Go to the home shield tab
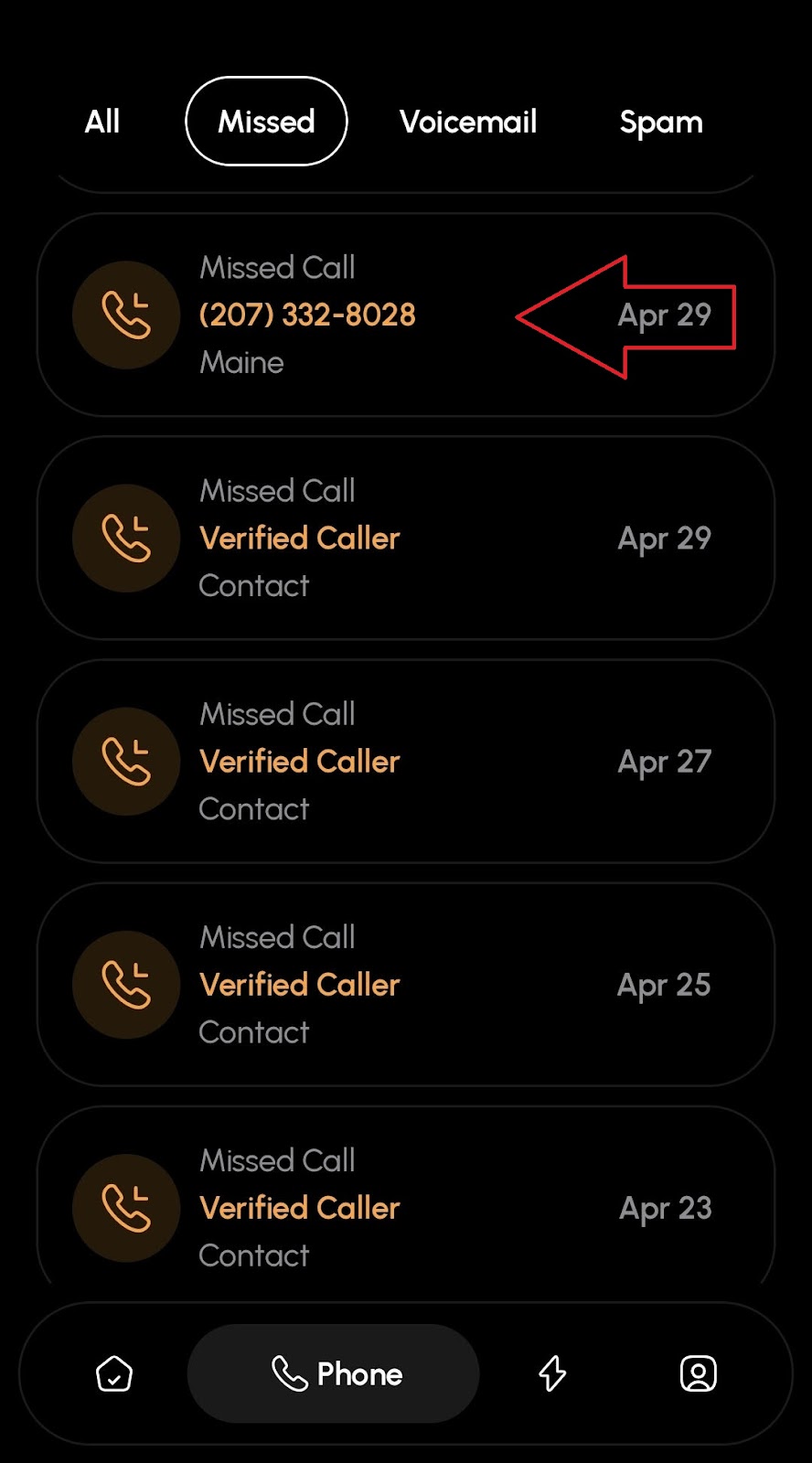 click(114, 1373)
